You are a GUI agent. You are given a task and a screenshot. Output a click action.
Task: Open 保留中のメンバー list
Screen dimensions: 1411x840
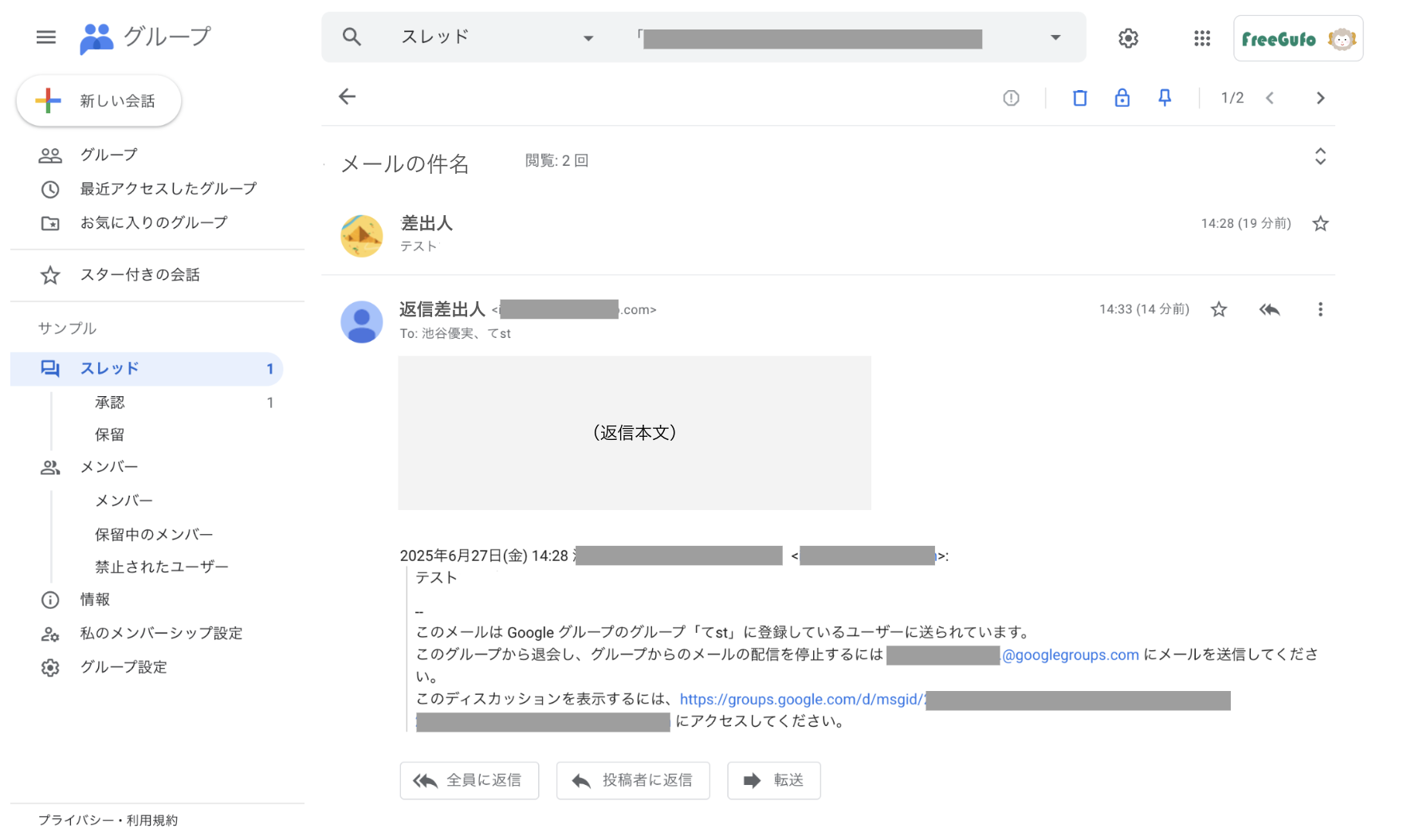tap(154, 534)
